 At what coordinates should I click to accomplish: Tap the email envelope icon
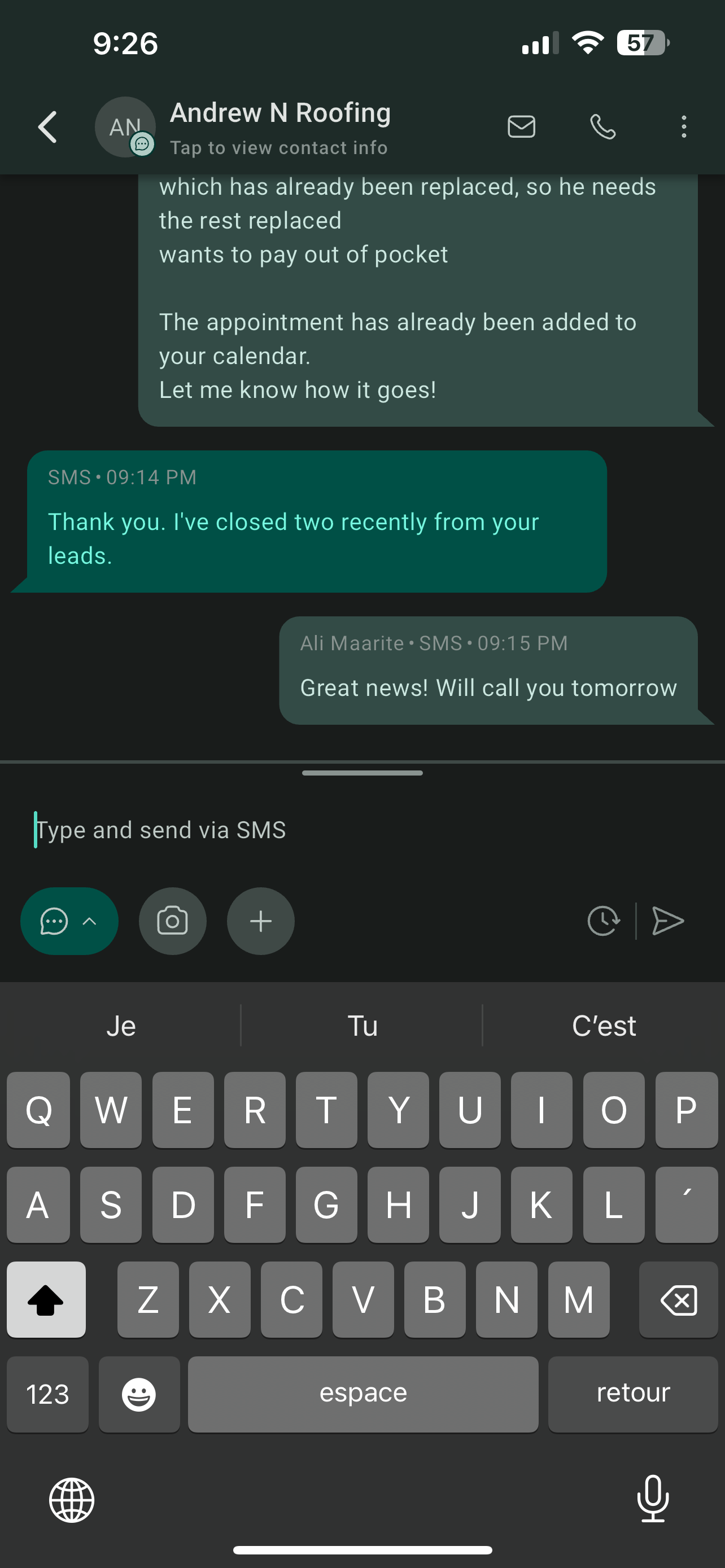521,126
